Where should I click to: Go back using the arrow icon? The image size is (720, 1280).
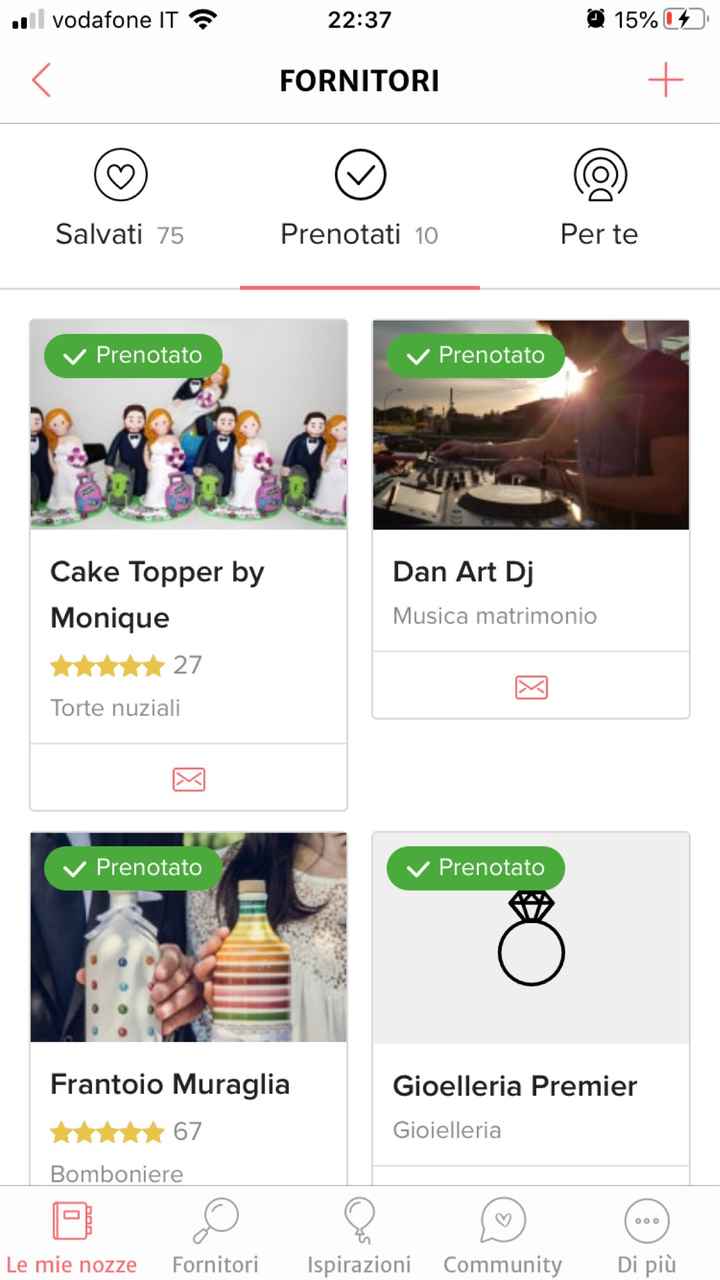(x=41, y=80)
